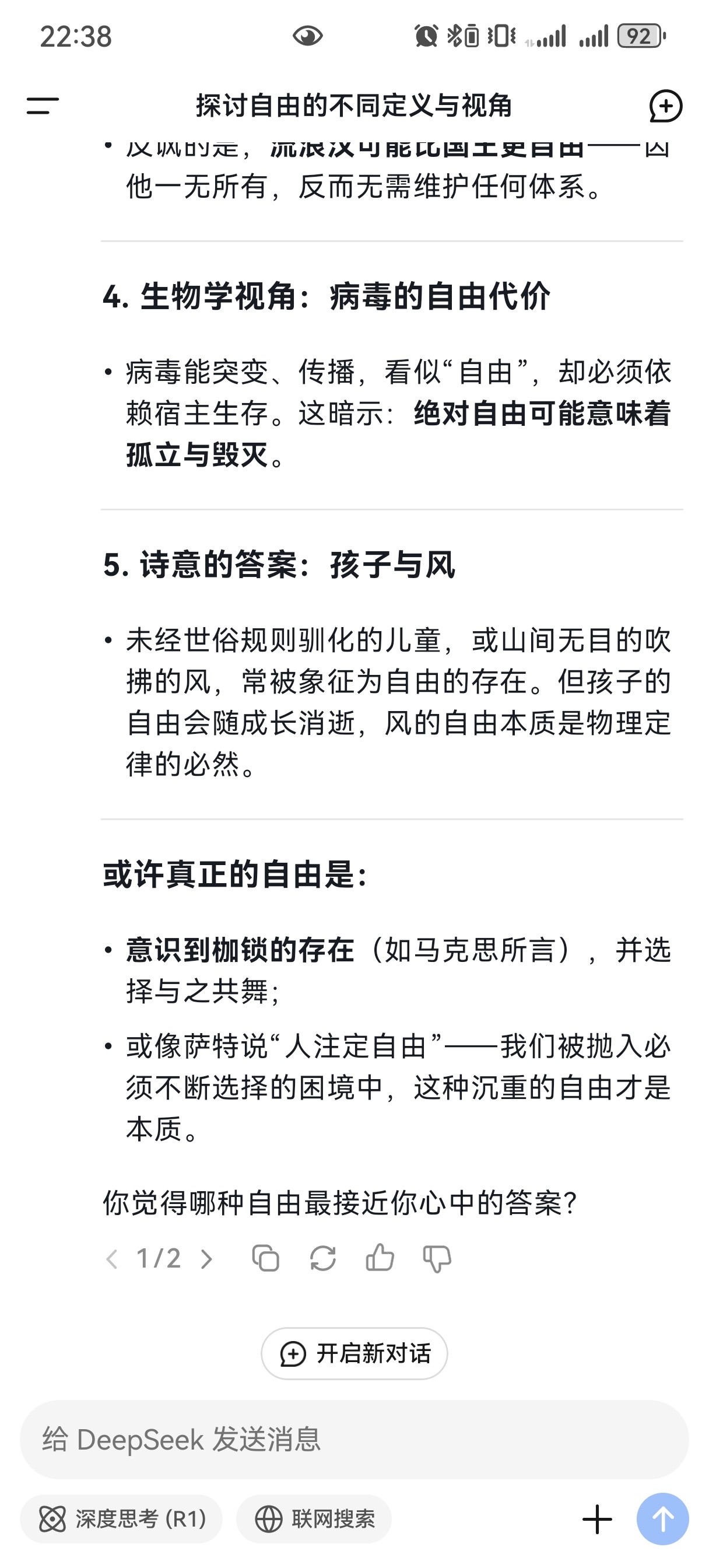The height and width of the screenshot is (1568, 709).
Task: Toggle 联网搜索 web search
Action: [x=314, y=1520]
